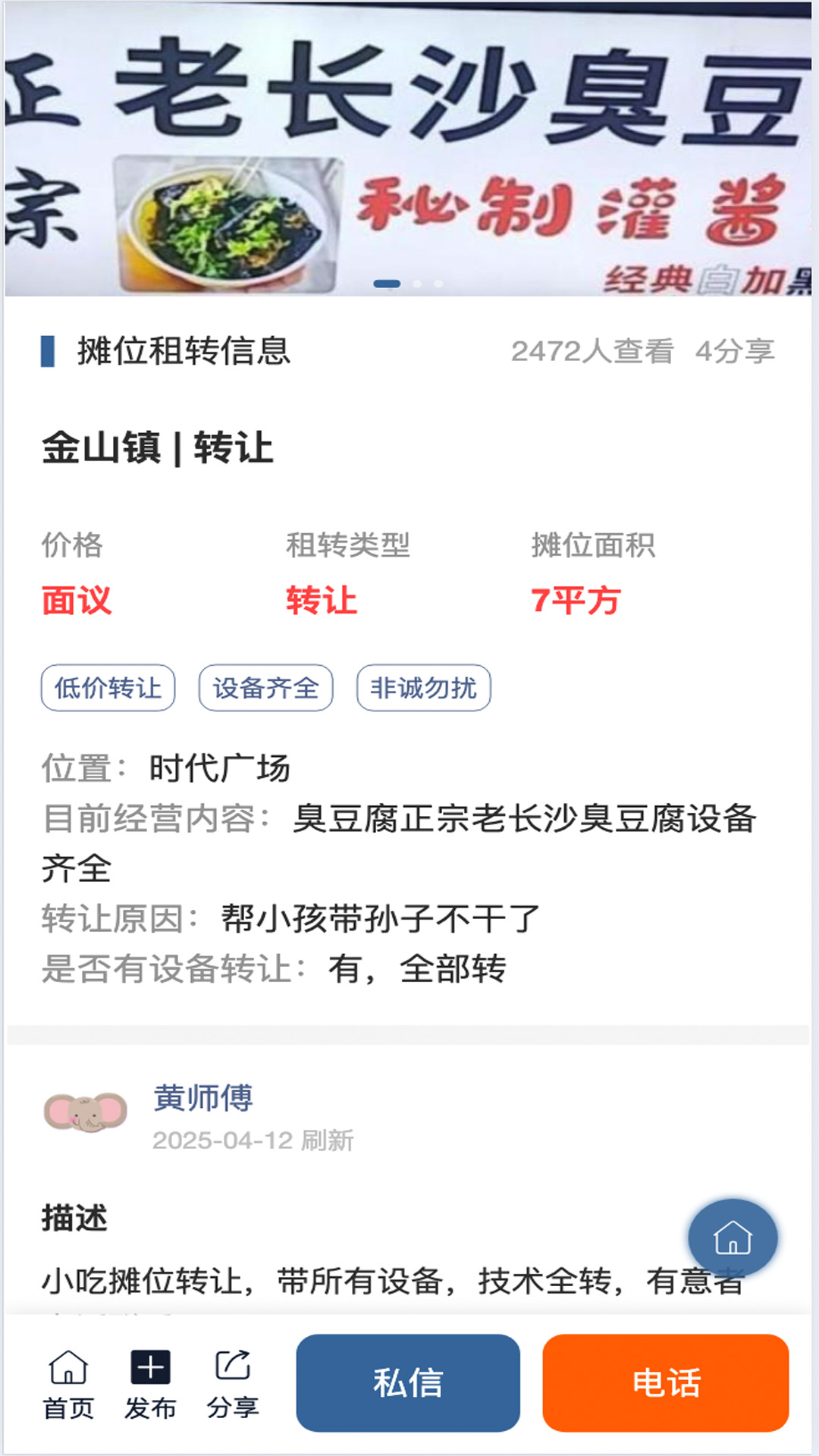The width and height of the screenshot is (819, 1456).
Task: Open 发布 to post a listing
Action: 150,1385
